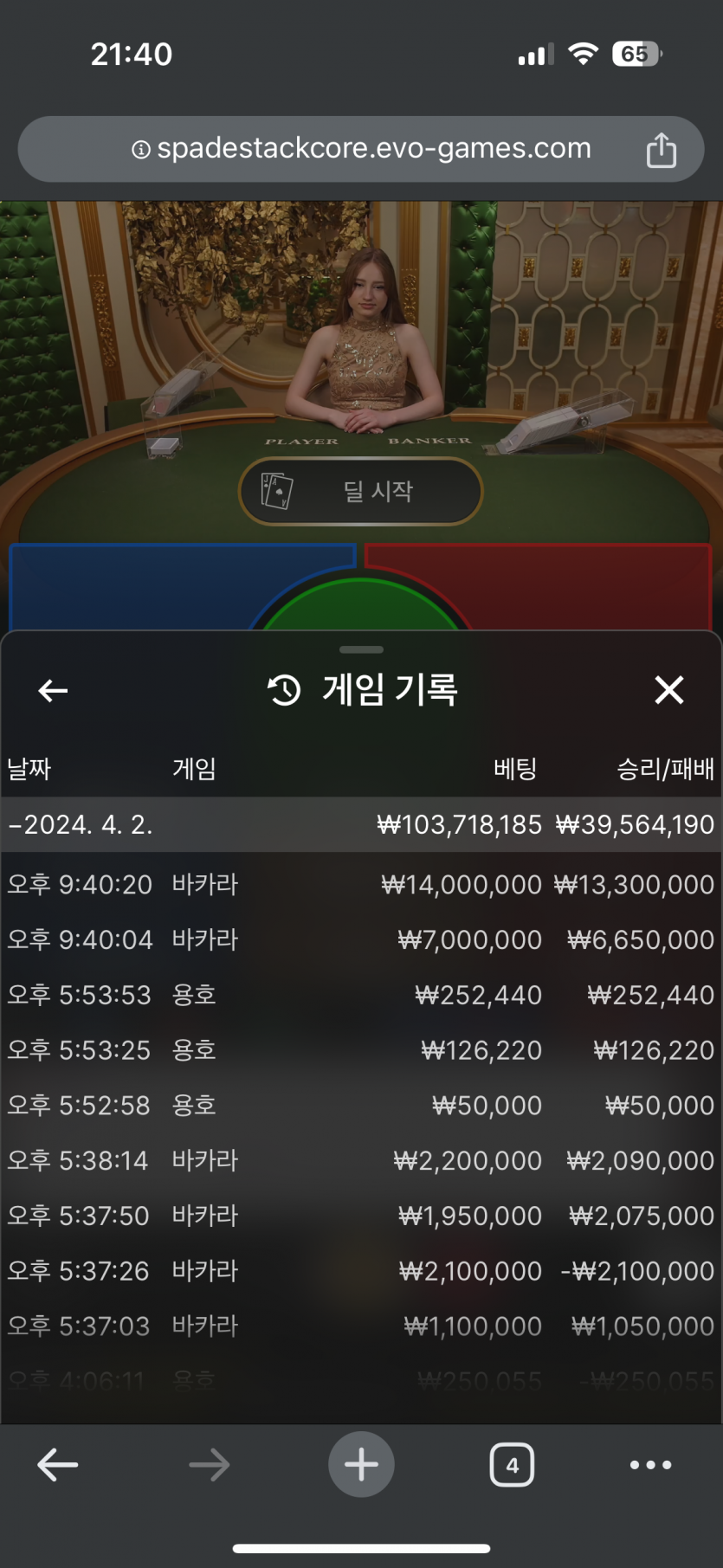Open the 오후 5:38:14 바카라 record
Viewport: 723px width, 1568px height.
361,1160
